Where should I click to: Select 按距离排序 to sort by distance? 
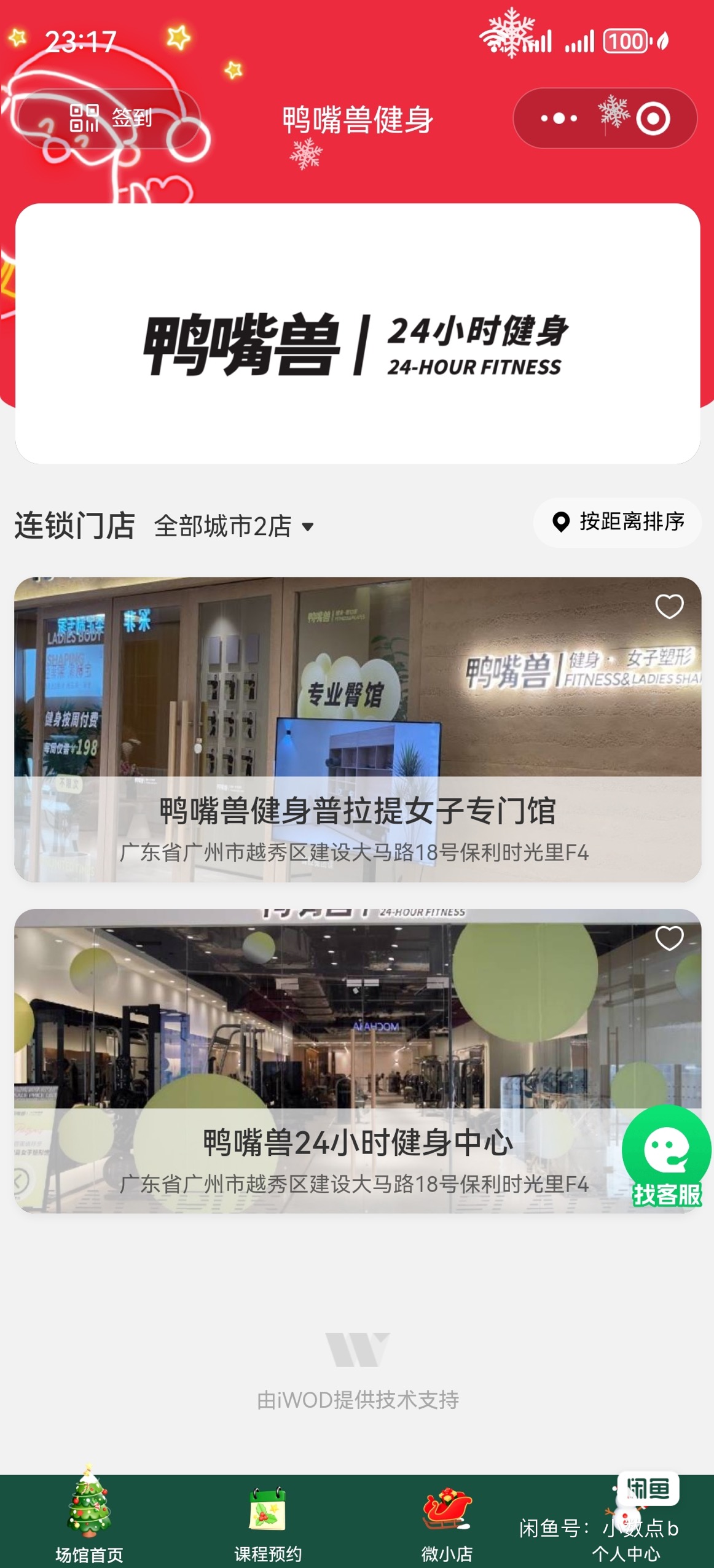(x=618, y=522)
